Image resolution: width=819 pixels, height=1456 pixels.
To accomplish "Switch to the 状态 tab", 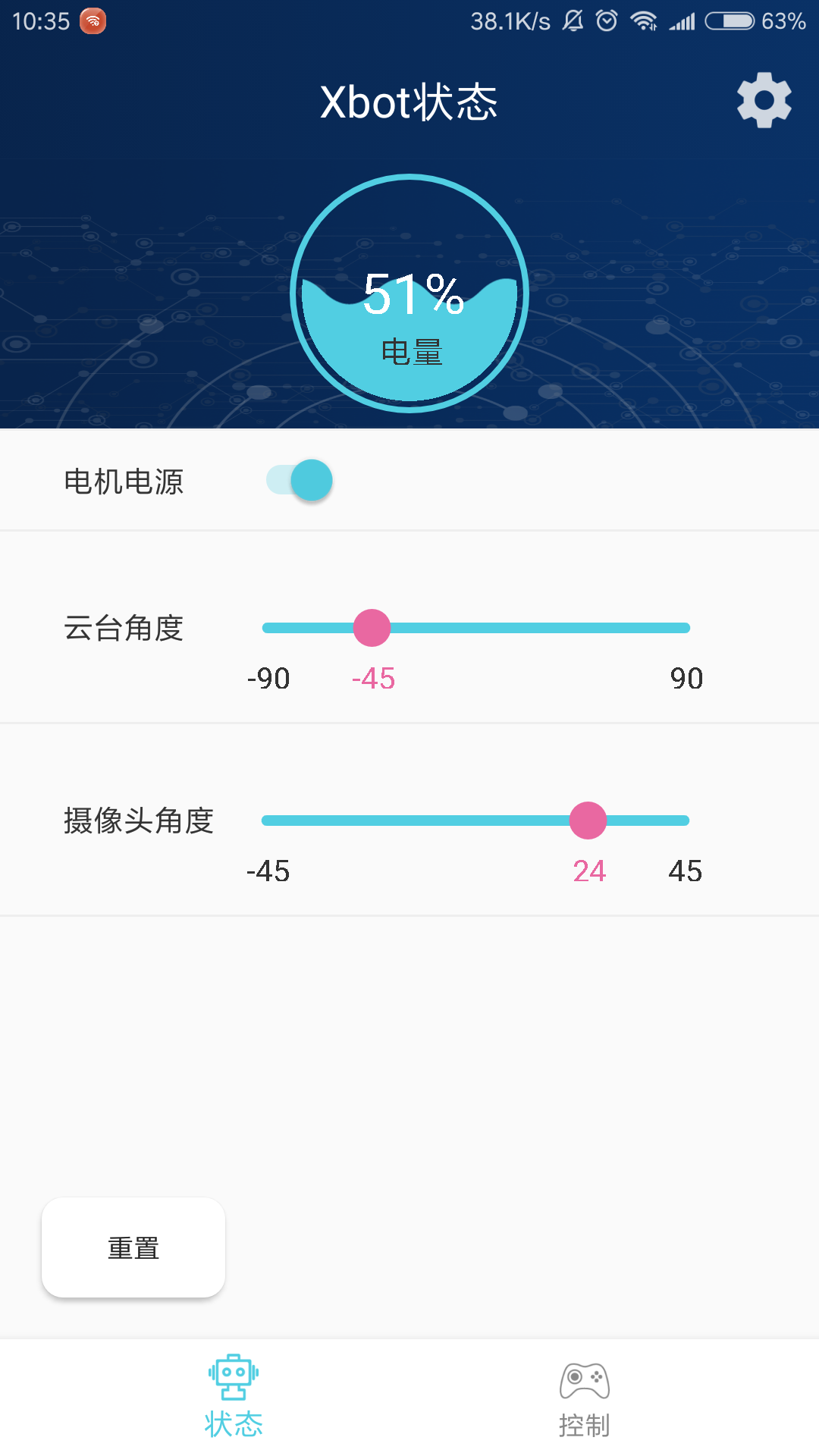I will (234, 1397).
